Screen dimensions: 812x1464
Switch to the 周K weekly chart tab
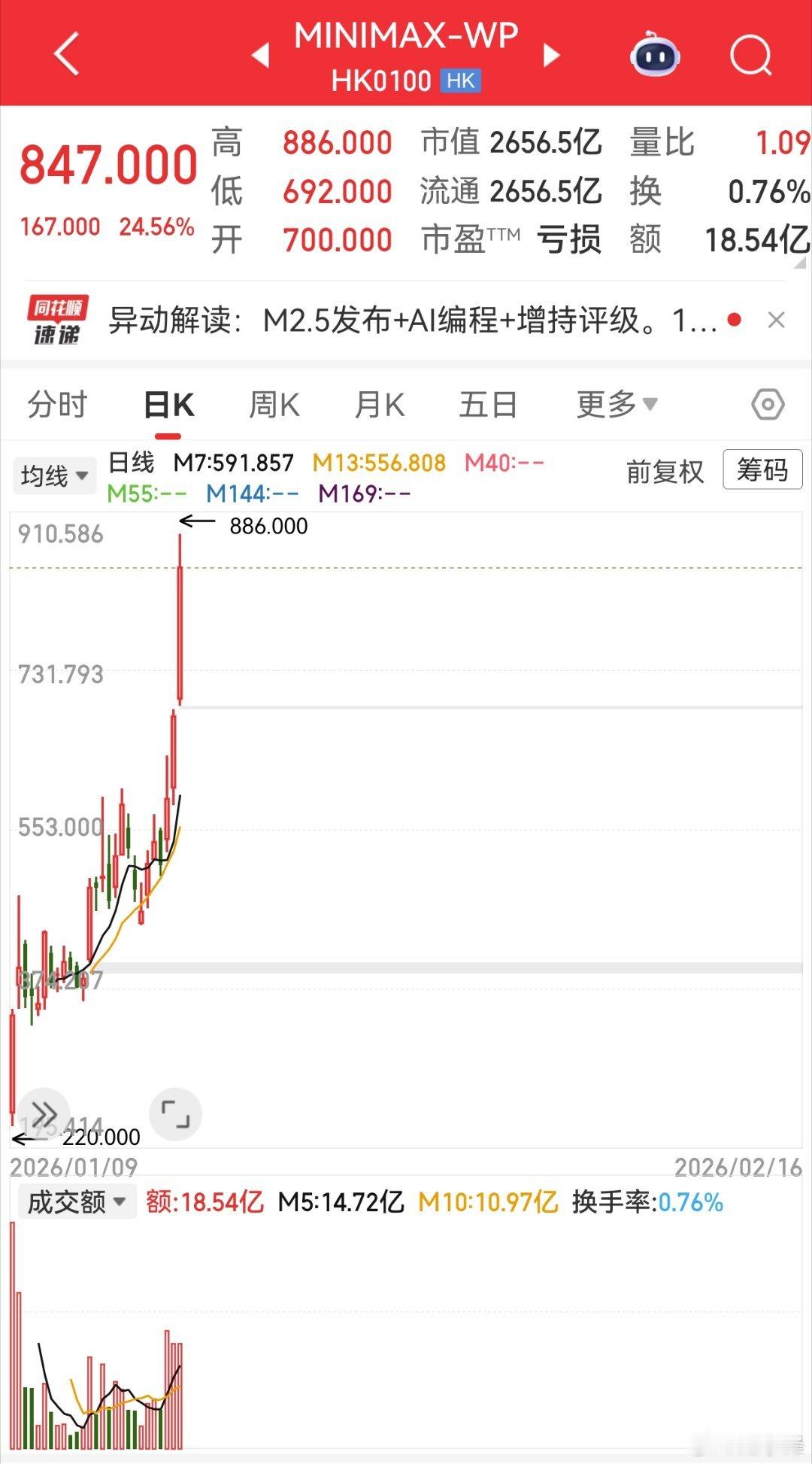coord(273,403)
